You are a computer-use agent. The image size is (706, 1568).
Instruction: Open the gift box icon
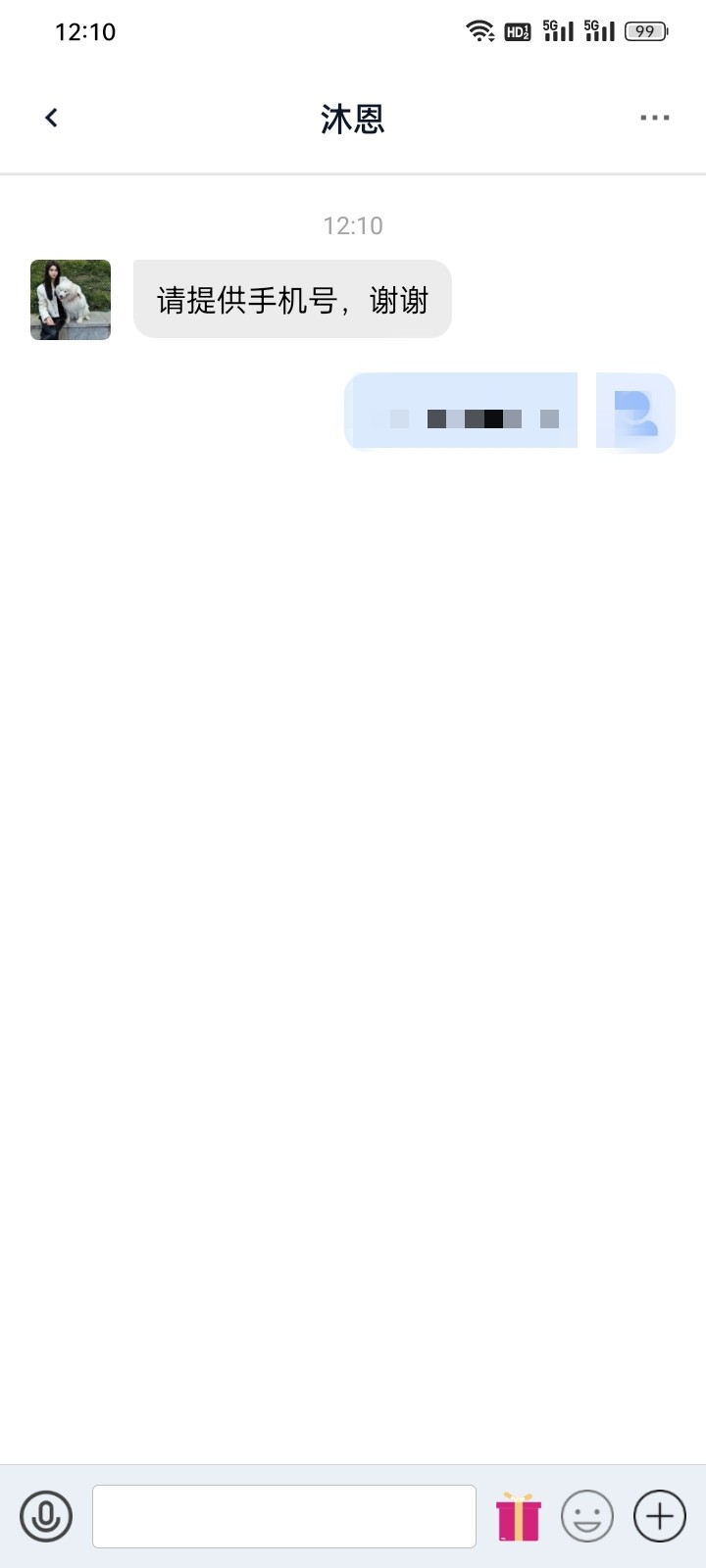519,1516
